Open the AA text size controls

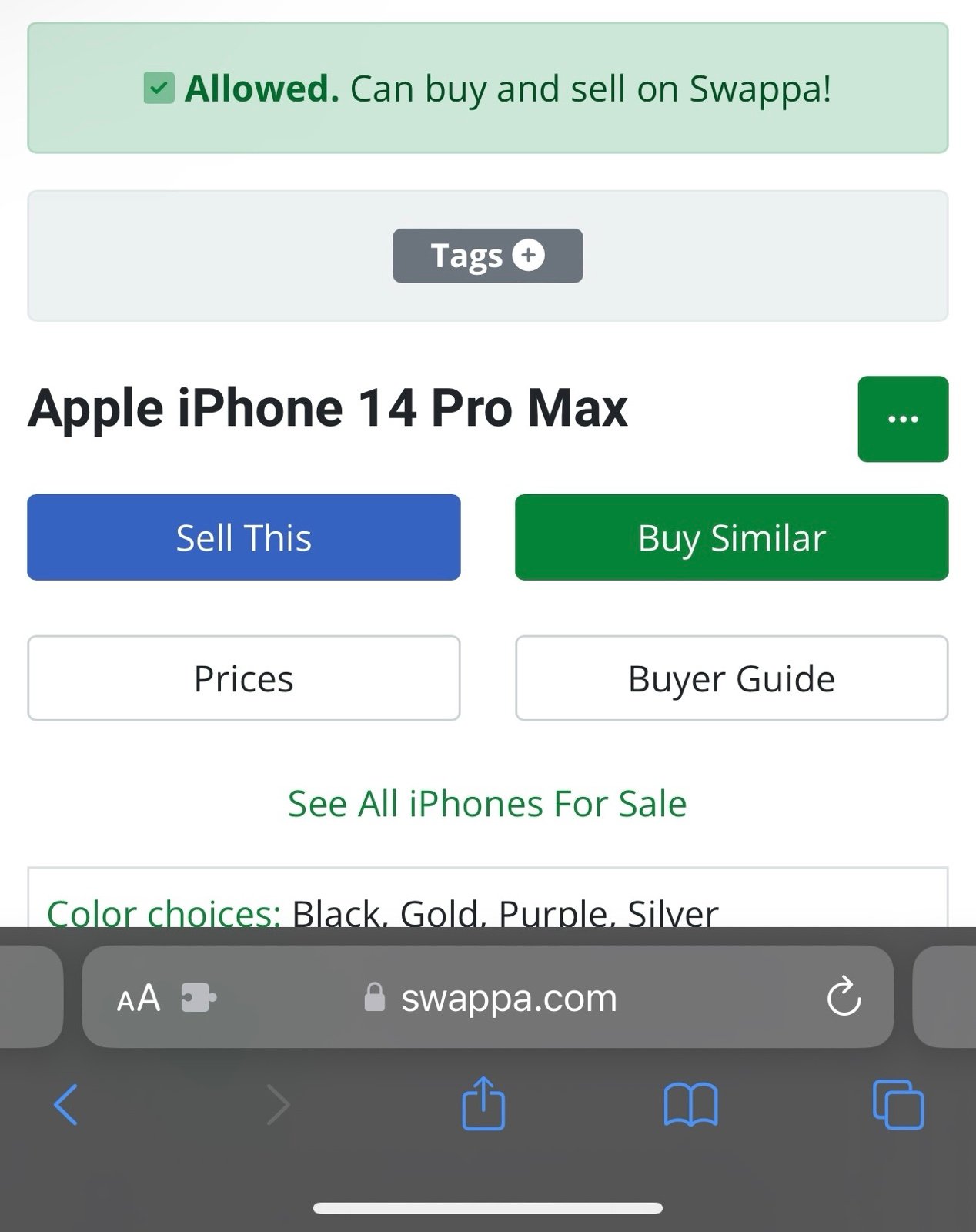coord(139,999)
